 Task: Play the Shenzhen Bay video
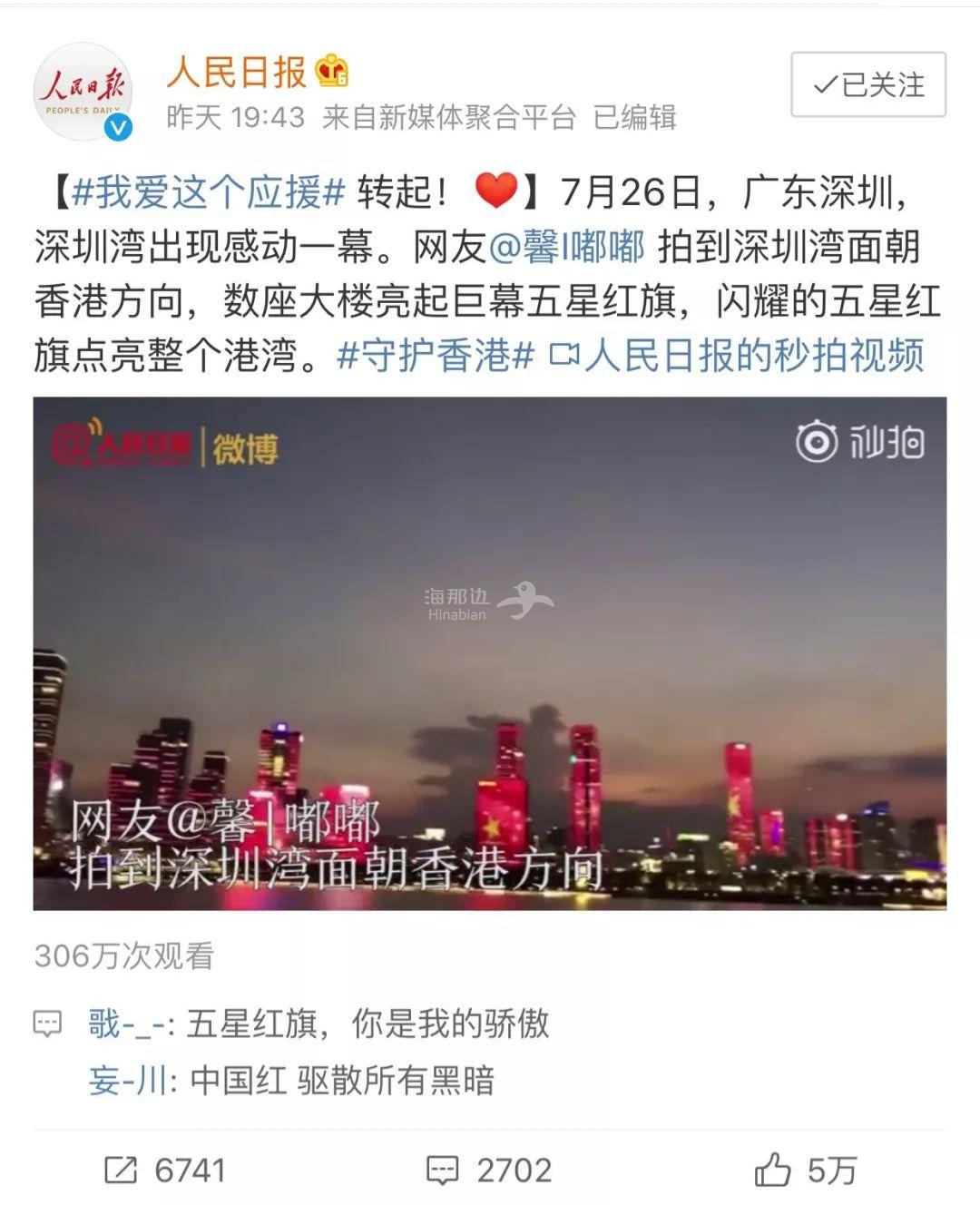tap(489, 652)
